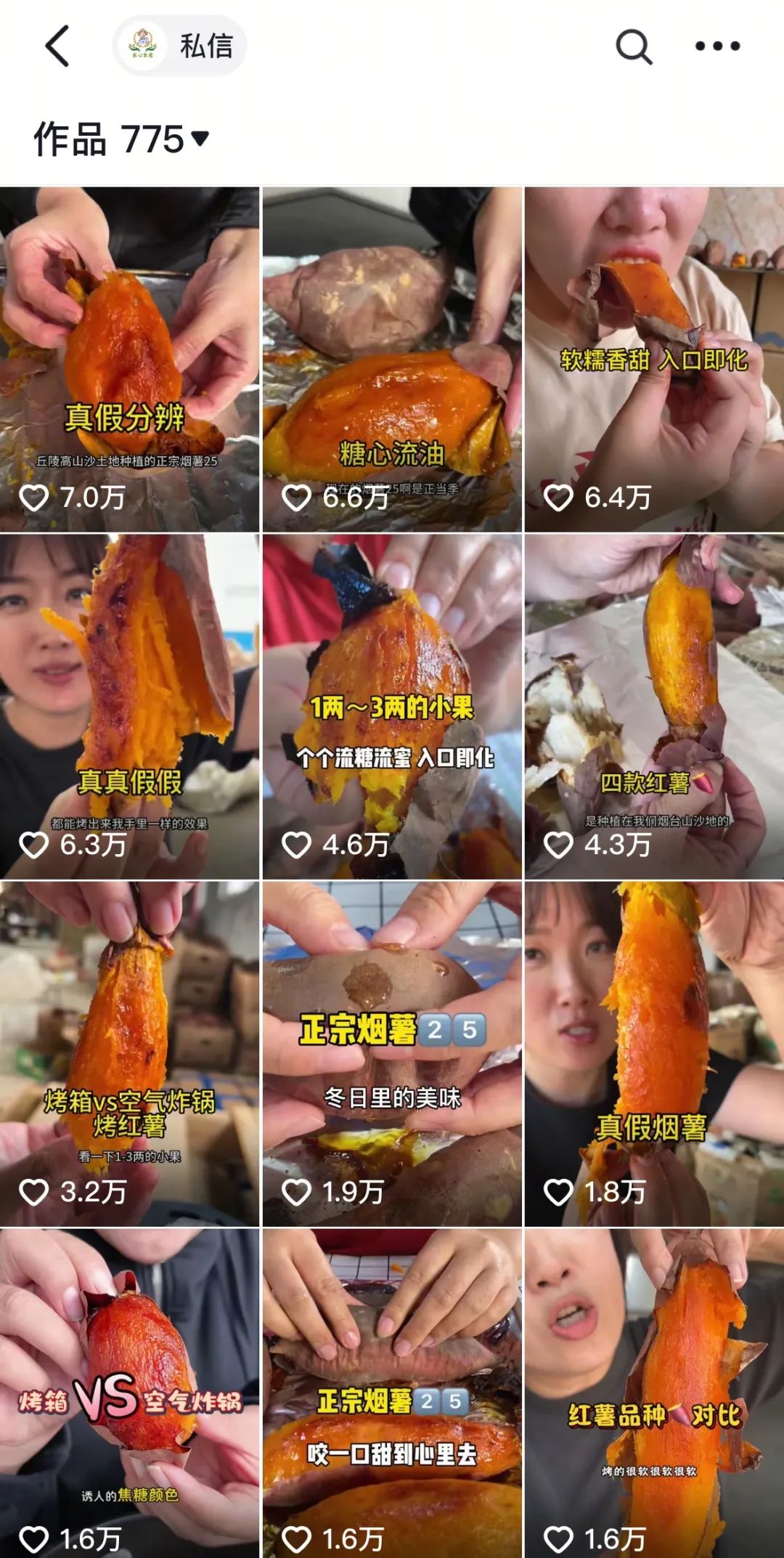View the 1两~3两的小果 video
The width and height of the screenshot is (784, 1558).
[392, 706]
